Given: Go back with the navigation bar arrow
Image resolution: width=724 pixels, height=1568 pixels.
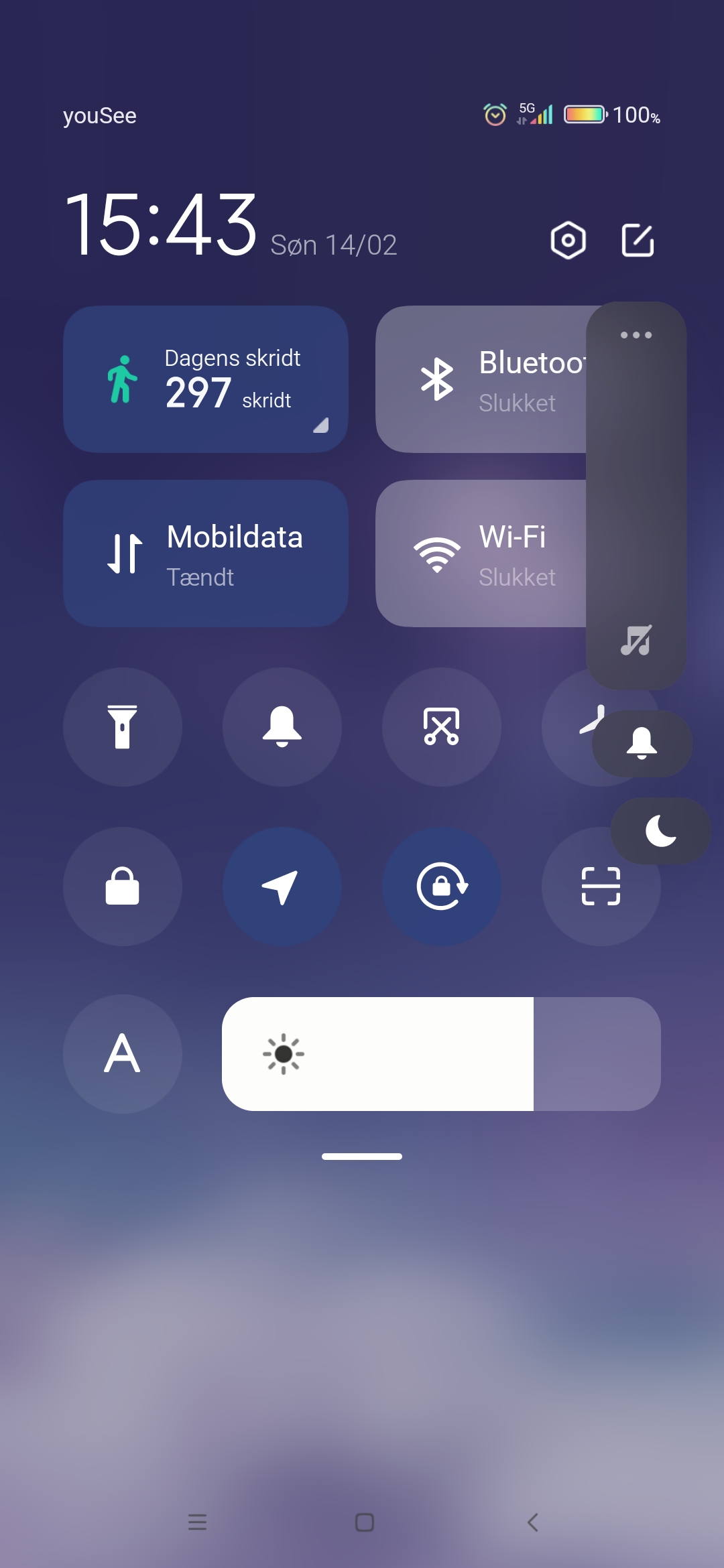Looking at the screenshot, I should 533,1522.
